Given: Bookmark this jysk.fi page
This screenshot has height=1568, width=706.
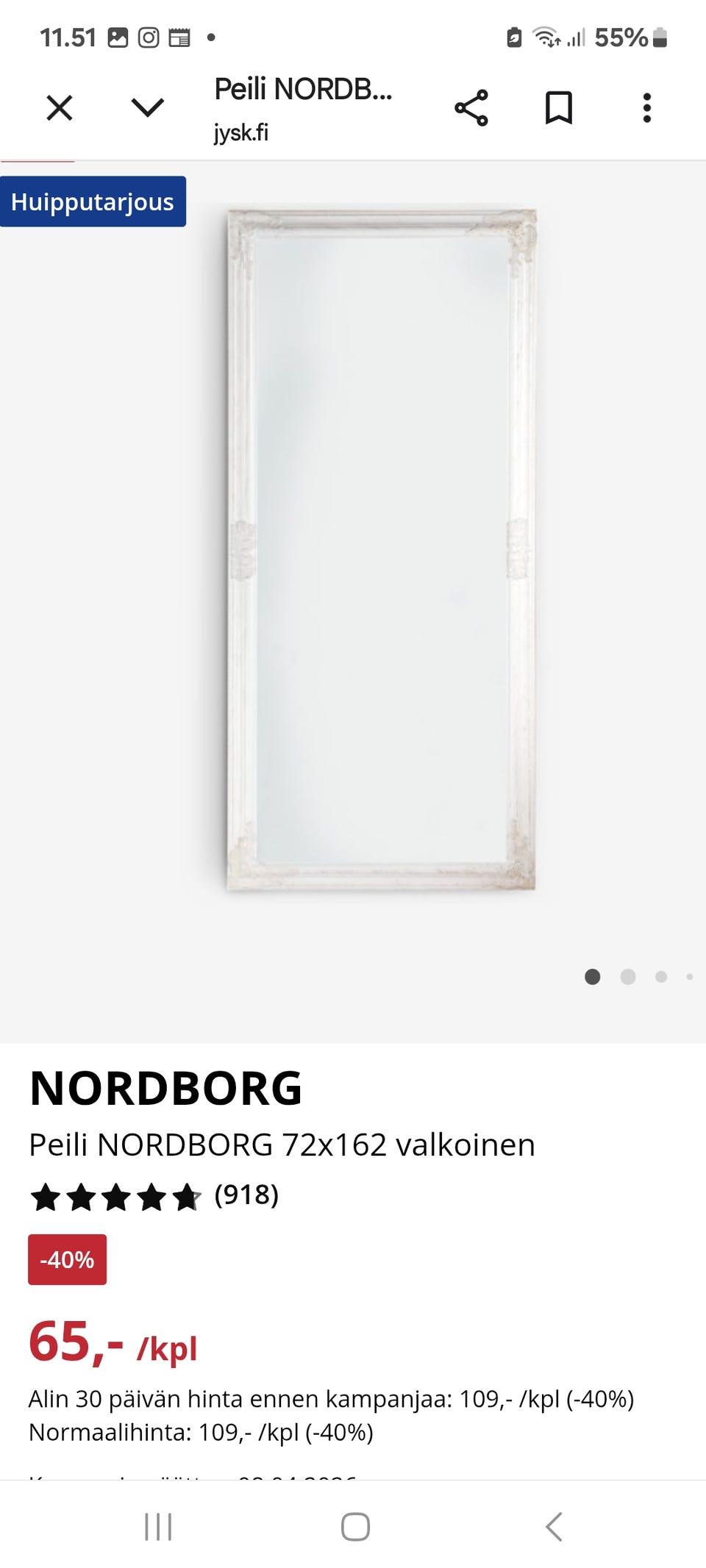Looking at the screenshot, I should pos(558,108).
